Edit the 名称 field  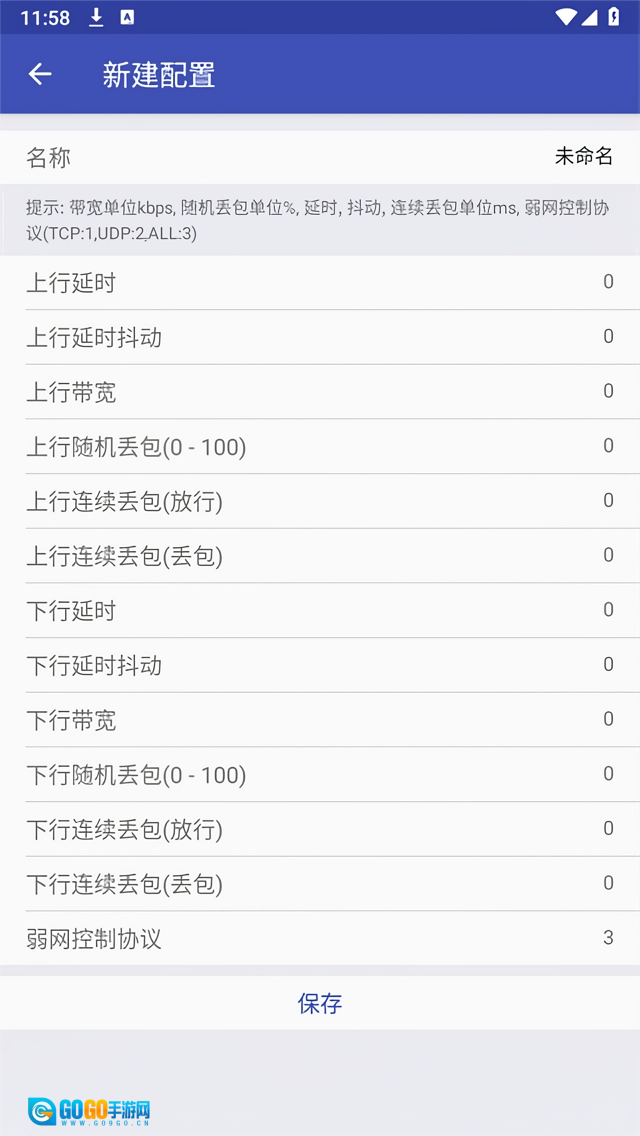(583, 156)
